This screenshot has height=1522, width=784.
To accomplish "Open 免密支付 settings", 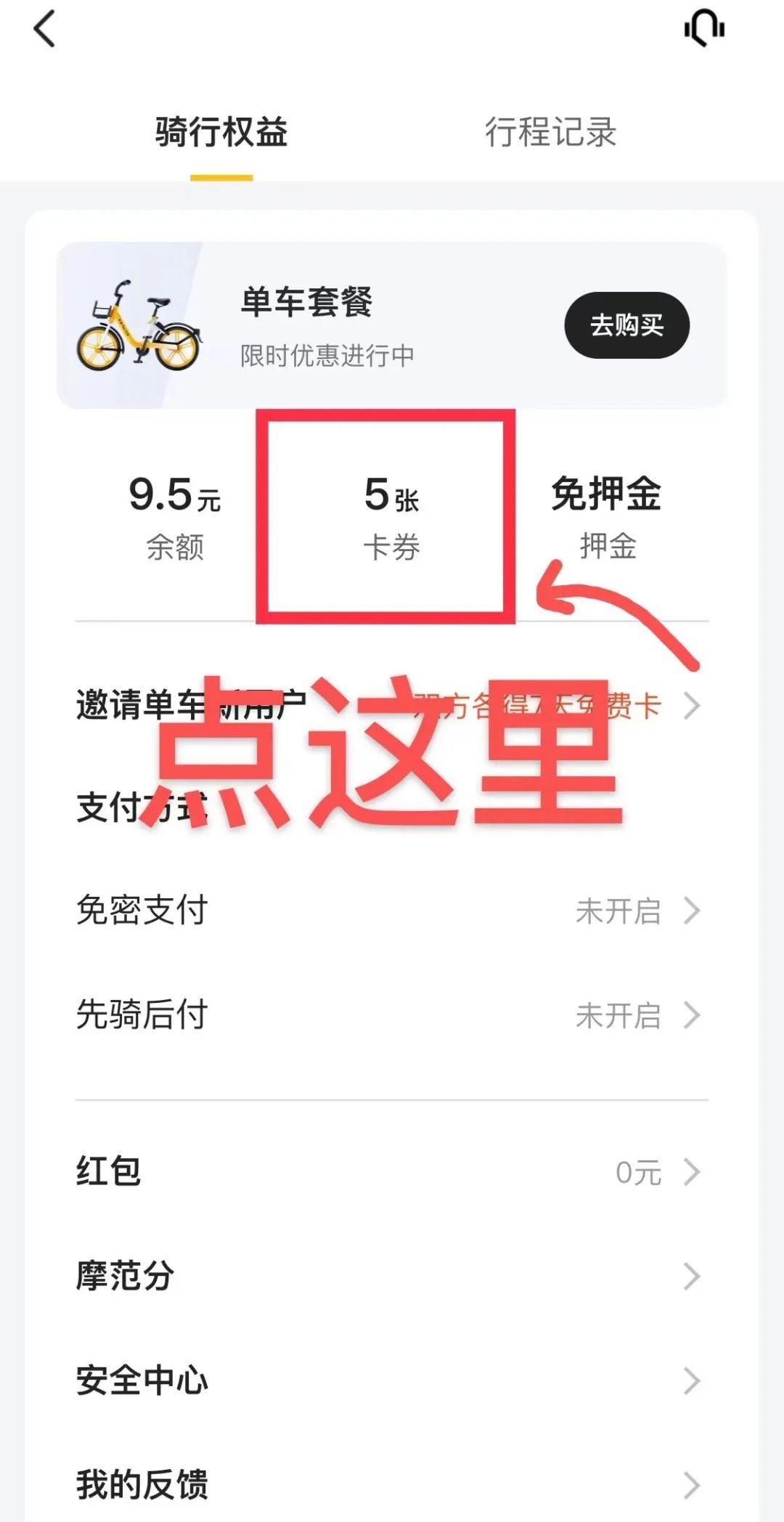I will pyautogui.click(x=391, y=910).
